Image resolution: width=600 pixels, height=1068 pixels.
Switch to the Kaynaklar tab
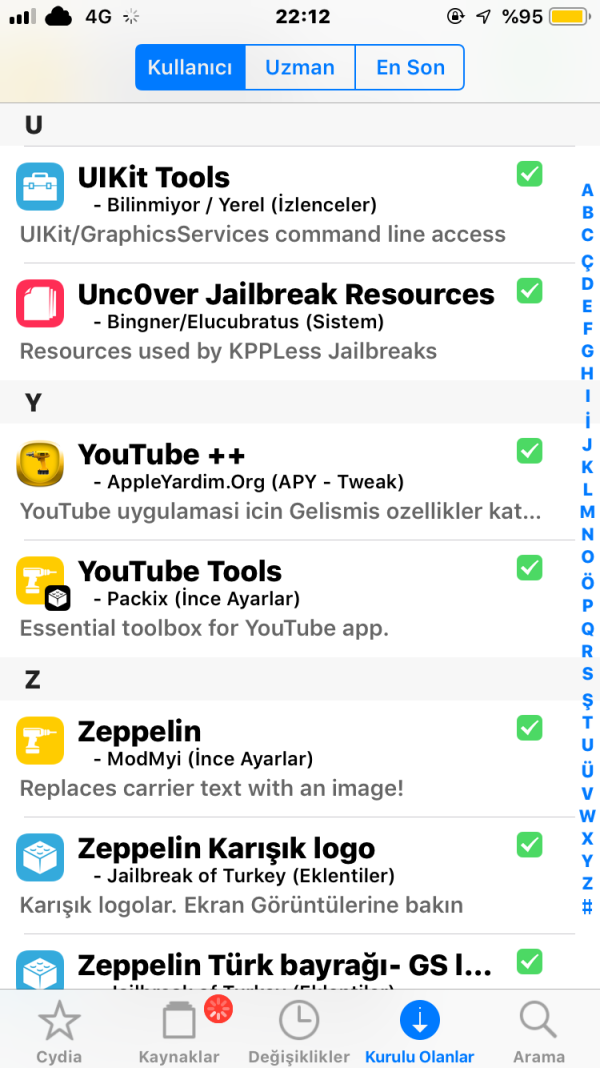pos(180,1032)
